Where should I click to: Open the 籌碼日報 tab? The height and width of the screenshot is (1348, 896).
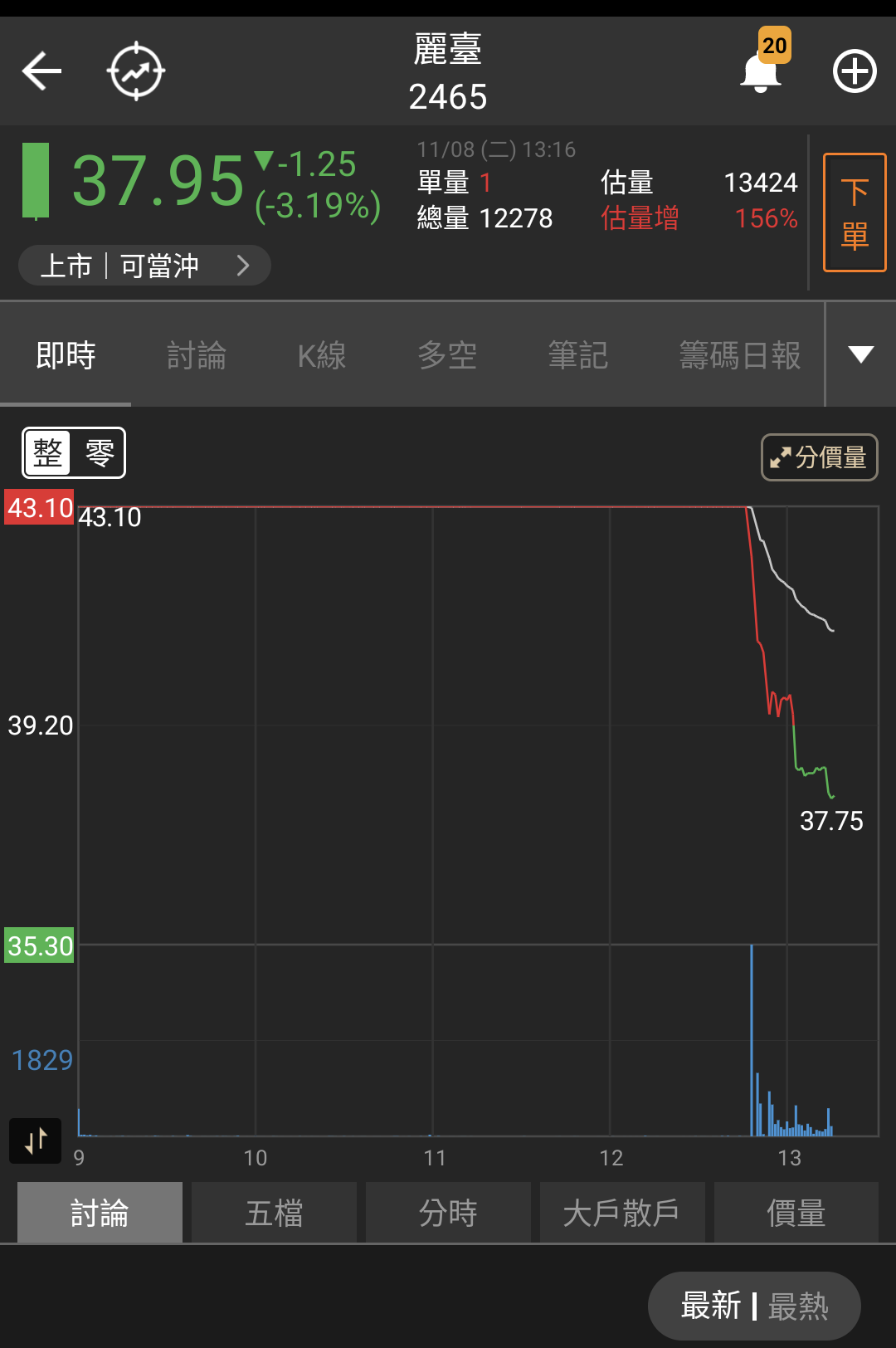[x=740, y=355]
